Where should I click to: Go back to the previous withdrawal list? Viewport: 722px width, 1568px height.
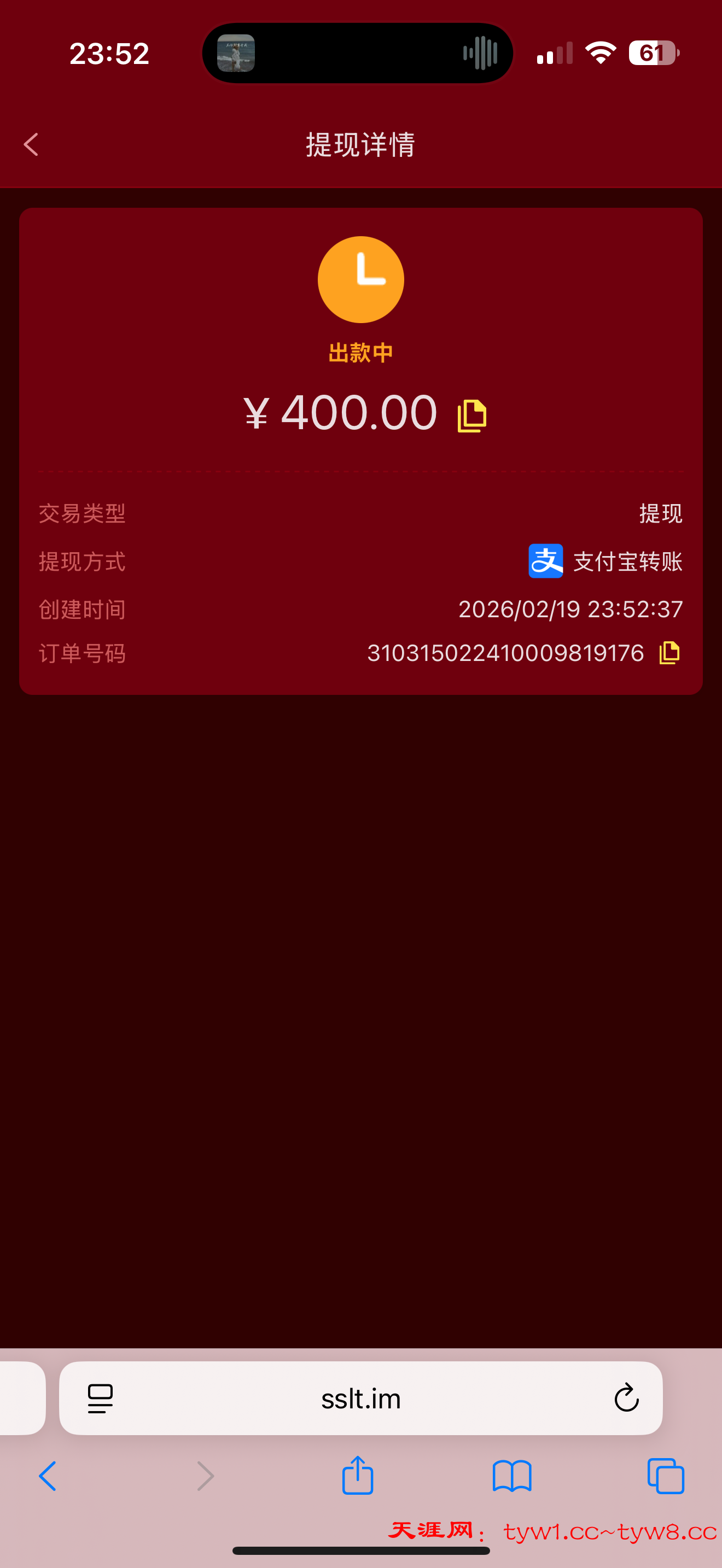tap(31, 145)
